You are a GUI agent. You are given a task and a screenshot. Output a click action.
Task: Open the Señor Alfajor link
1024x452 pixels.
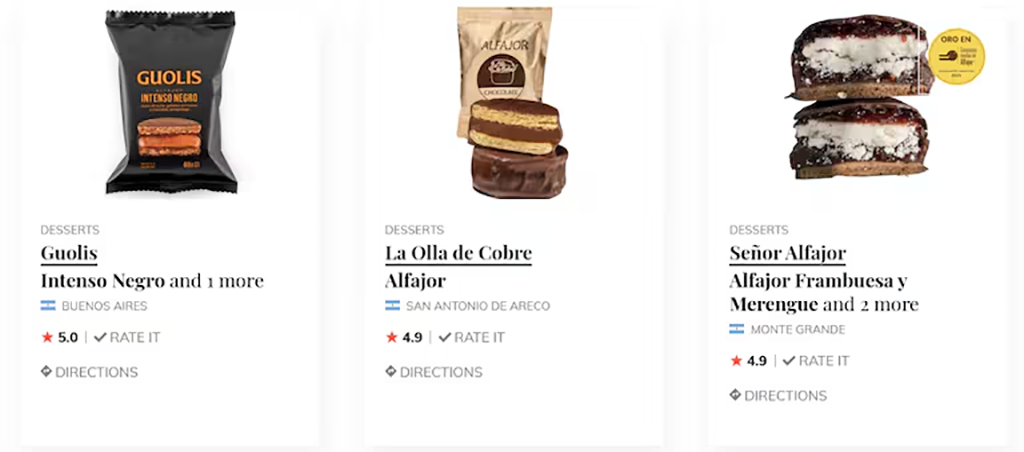tap(787, 253)
